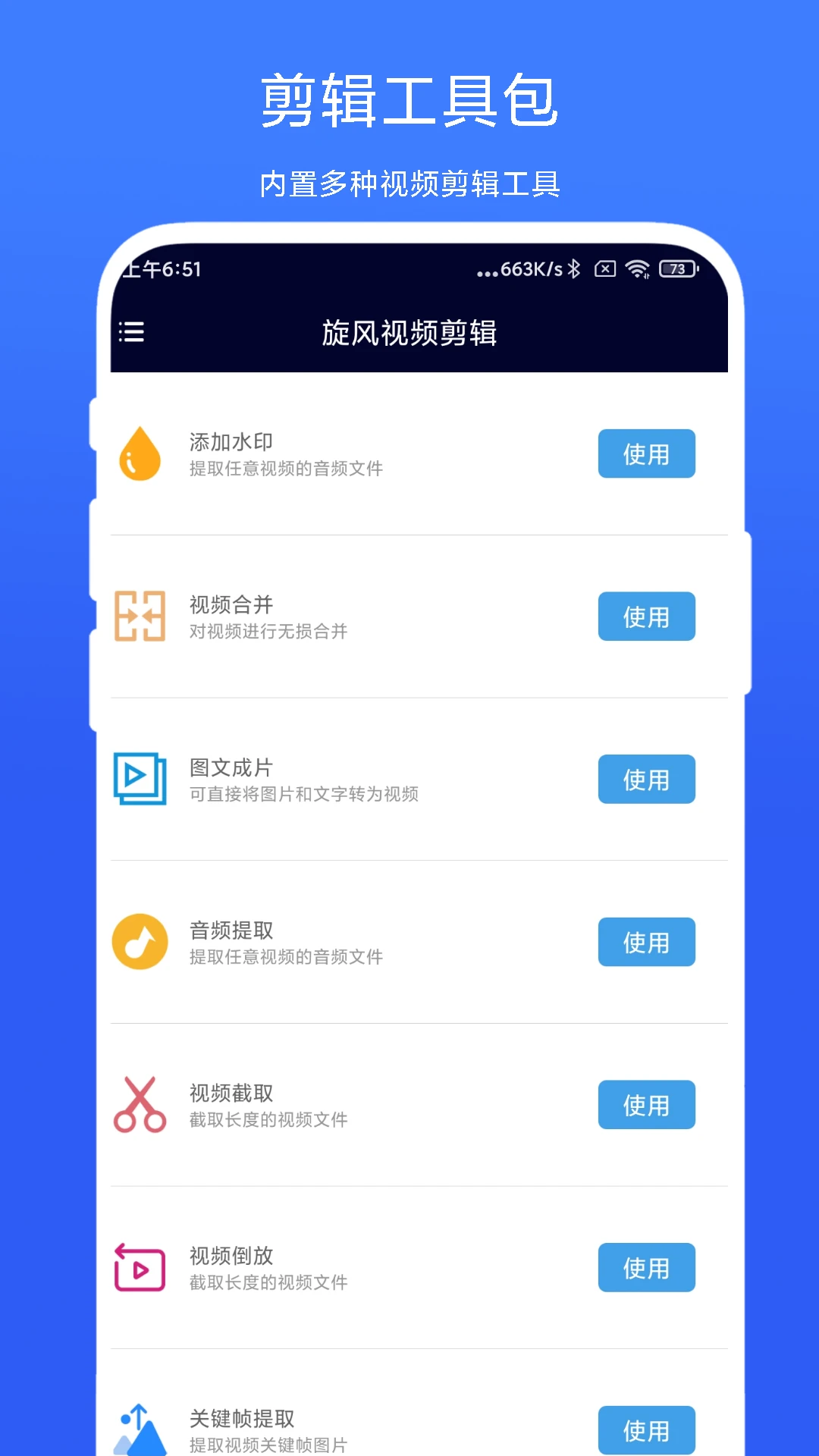Click the Bluetooth icon in the status bar
The image size is (819, 1456).
pyautogui.click(x=575, y=269)
